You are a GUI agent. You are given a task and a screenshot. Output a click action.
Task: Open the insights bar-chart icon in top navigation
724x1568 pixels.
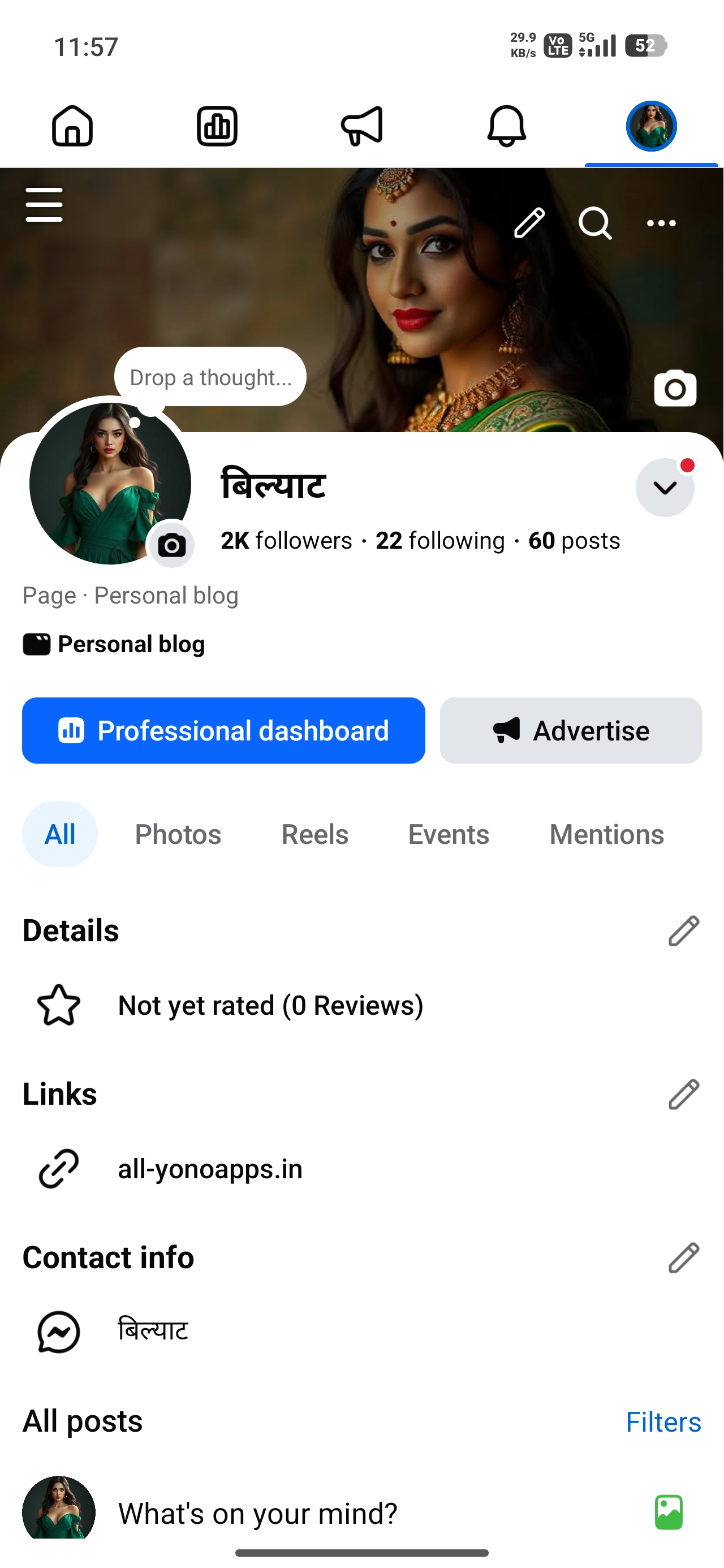[x=217, y=126]
